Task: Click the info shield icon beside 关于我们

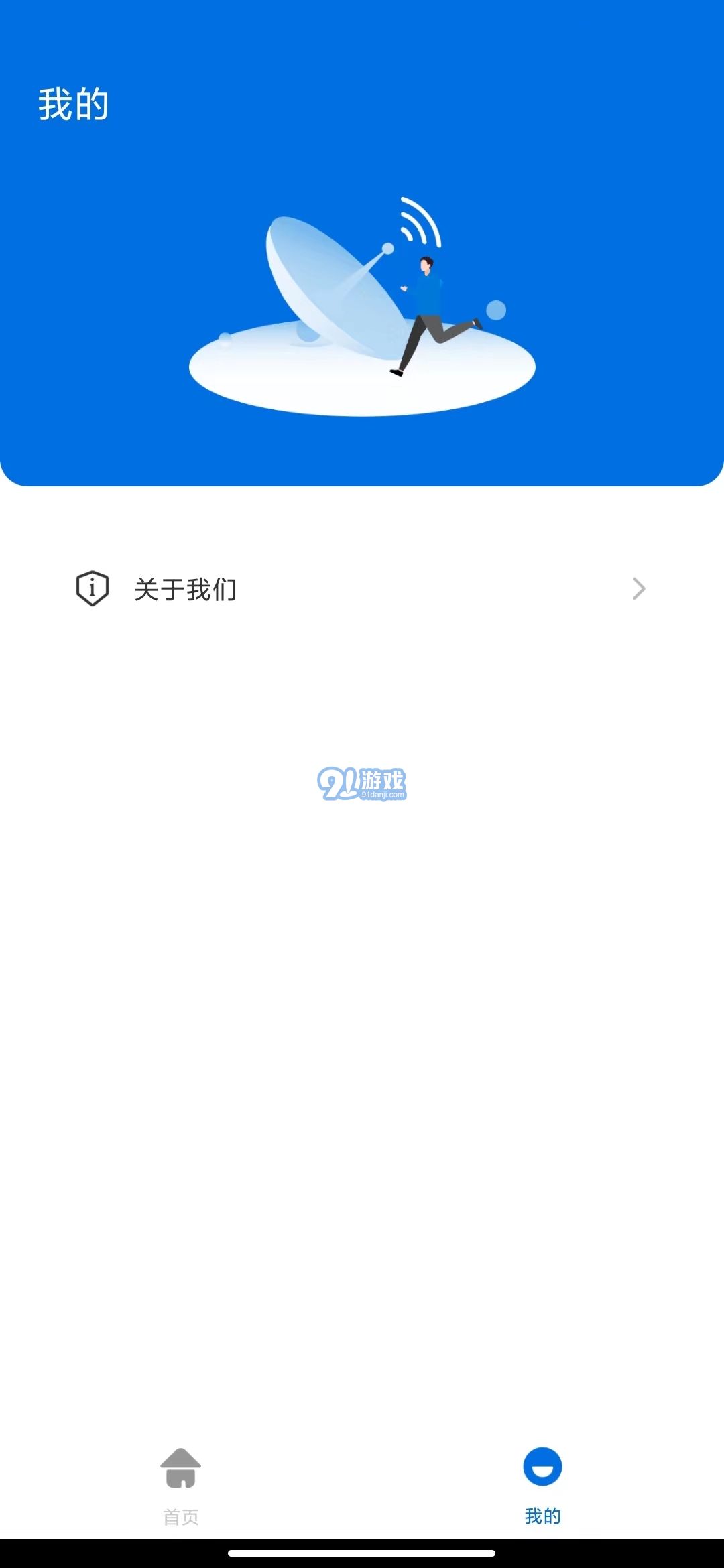Action: pyautogui.click(x=92, y=588)
